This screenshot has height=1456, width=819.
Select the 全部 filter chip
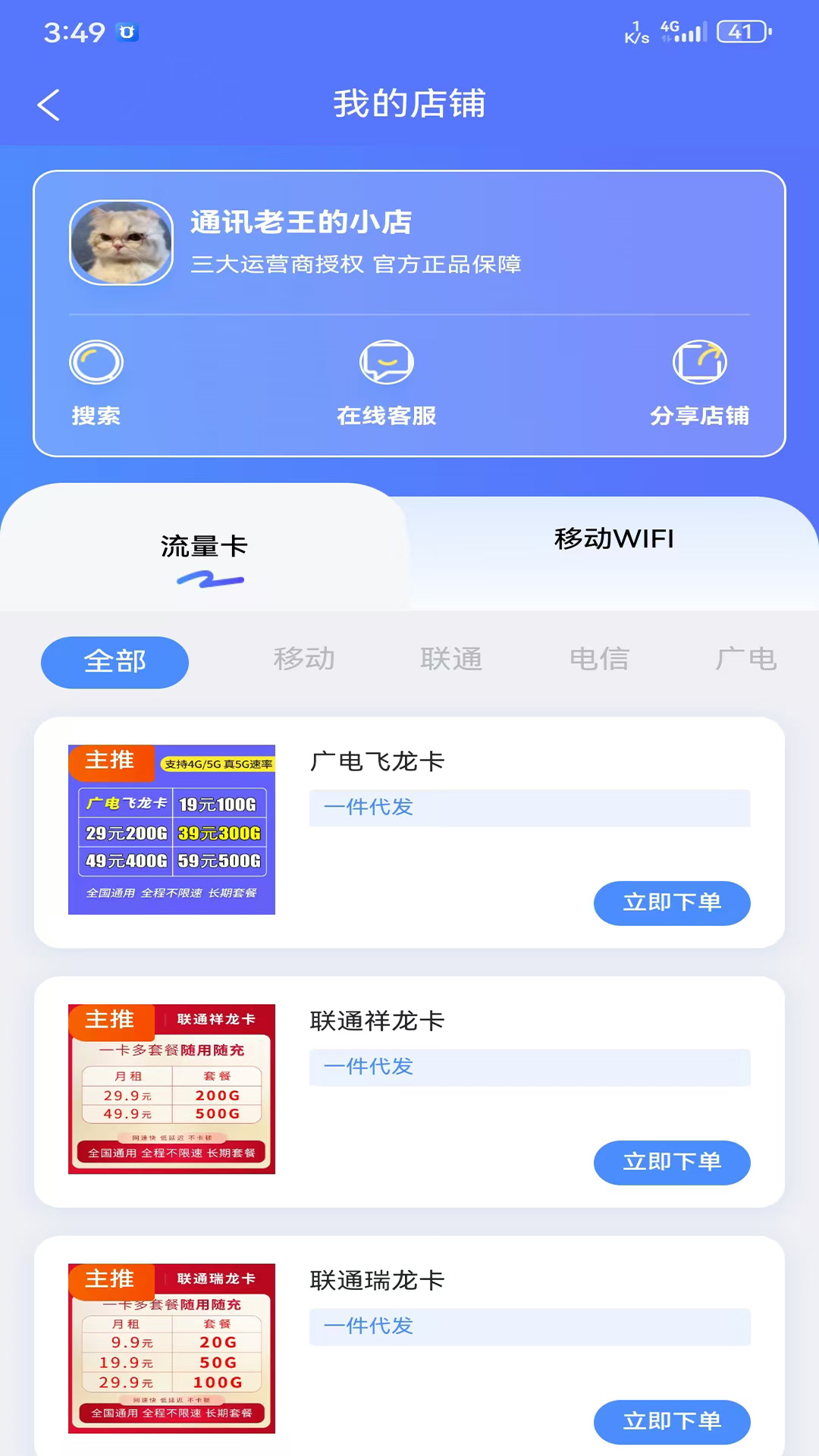click(115, 662)
